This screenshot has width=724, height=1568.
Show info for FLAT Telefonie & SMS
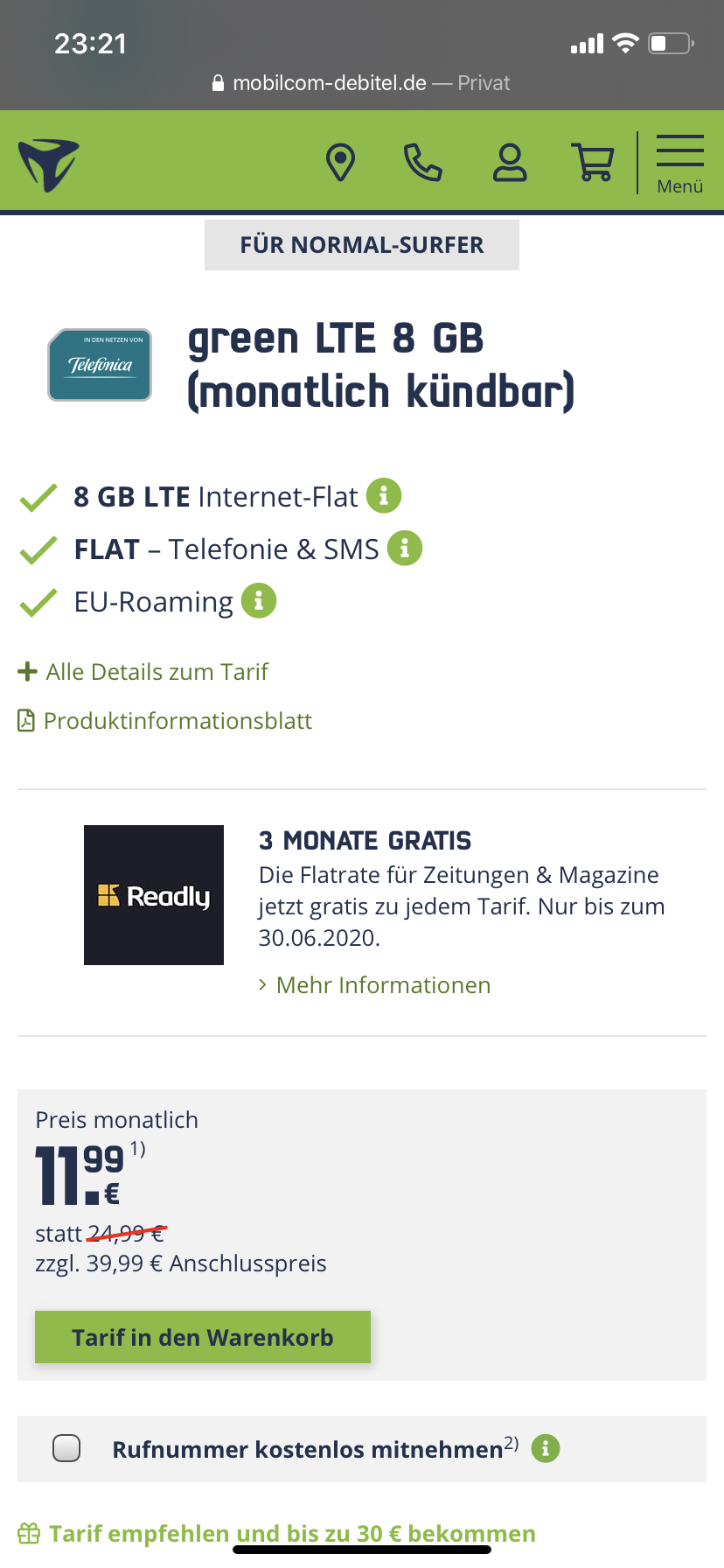(405, 549)
